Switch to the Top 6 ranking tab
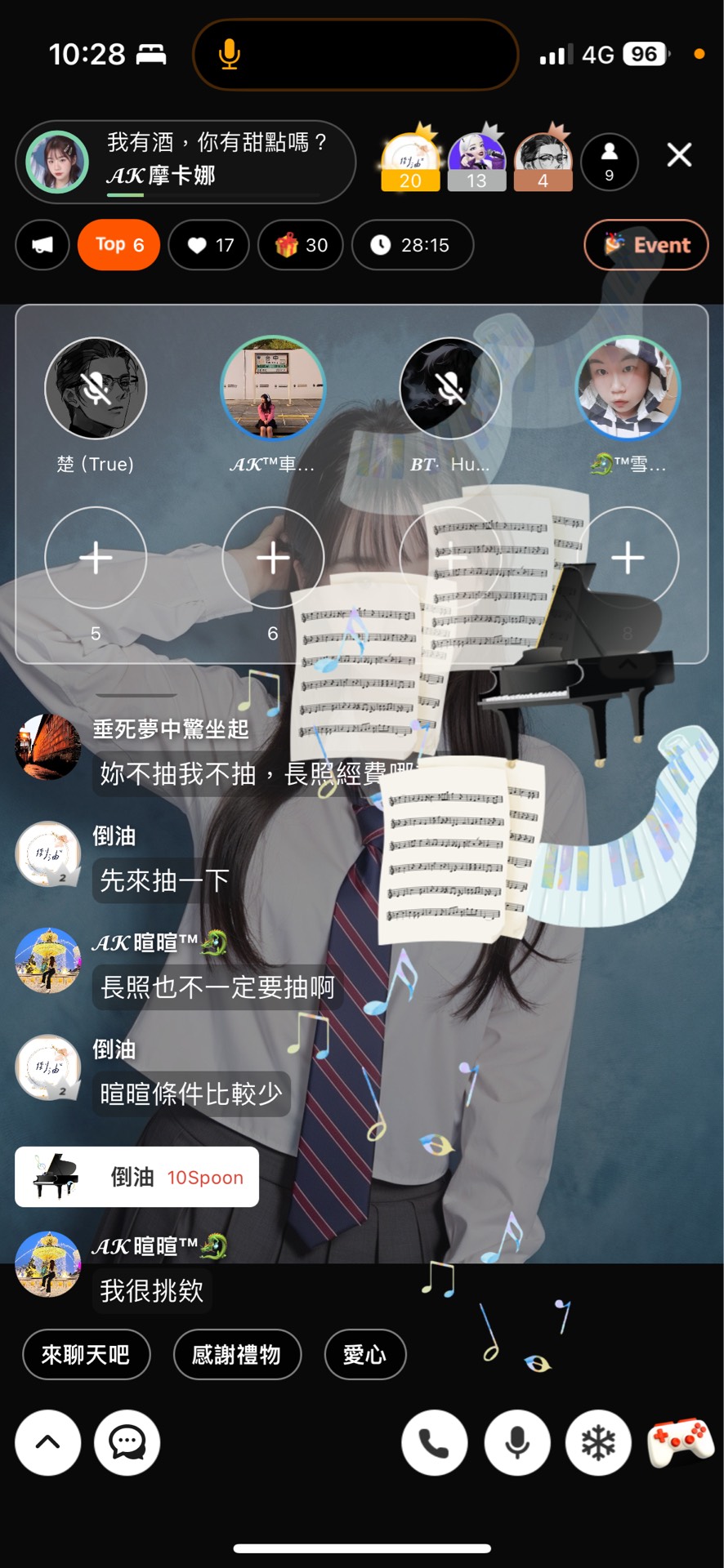 point(118,244)
